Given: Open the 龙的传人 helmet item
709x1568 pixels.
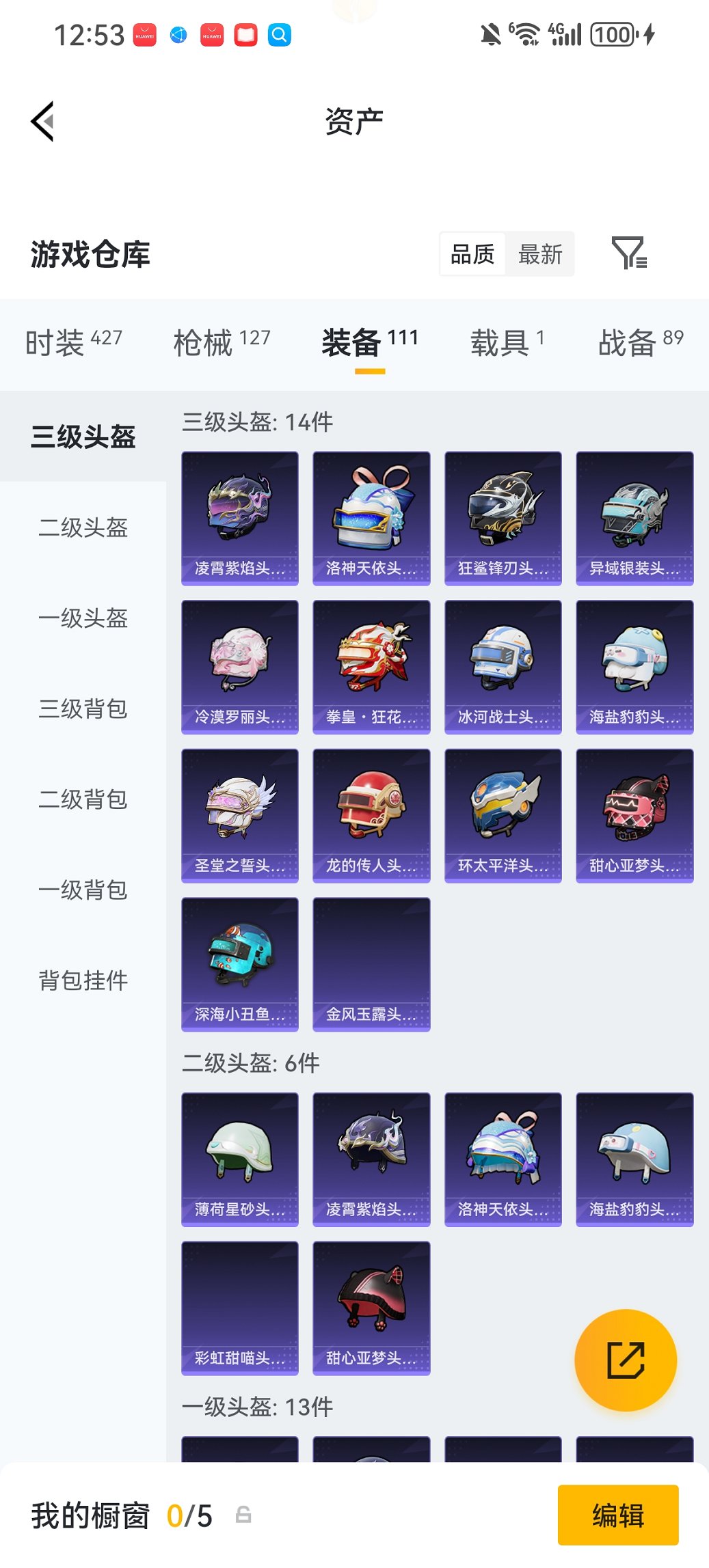Looking at the screenshot, I should pyautogui.click(x=371, y=816).
